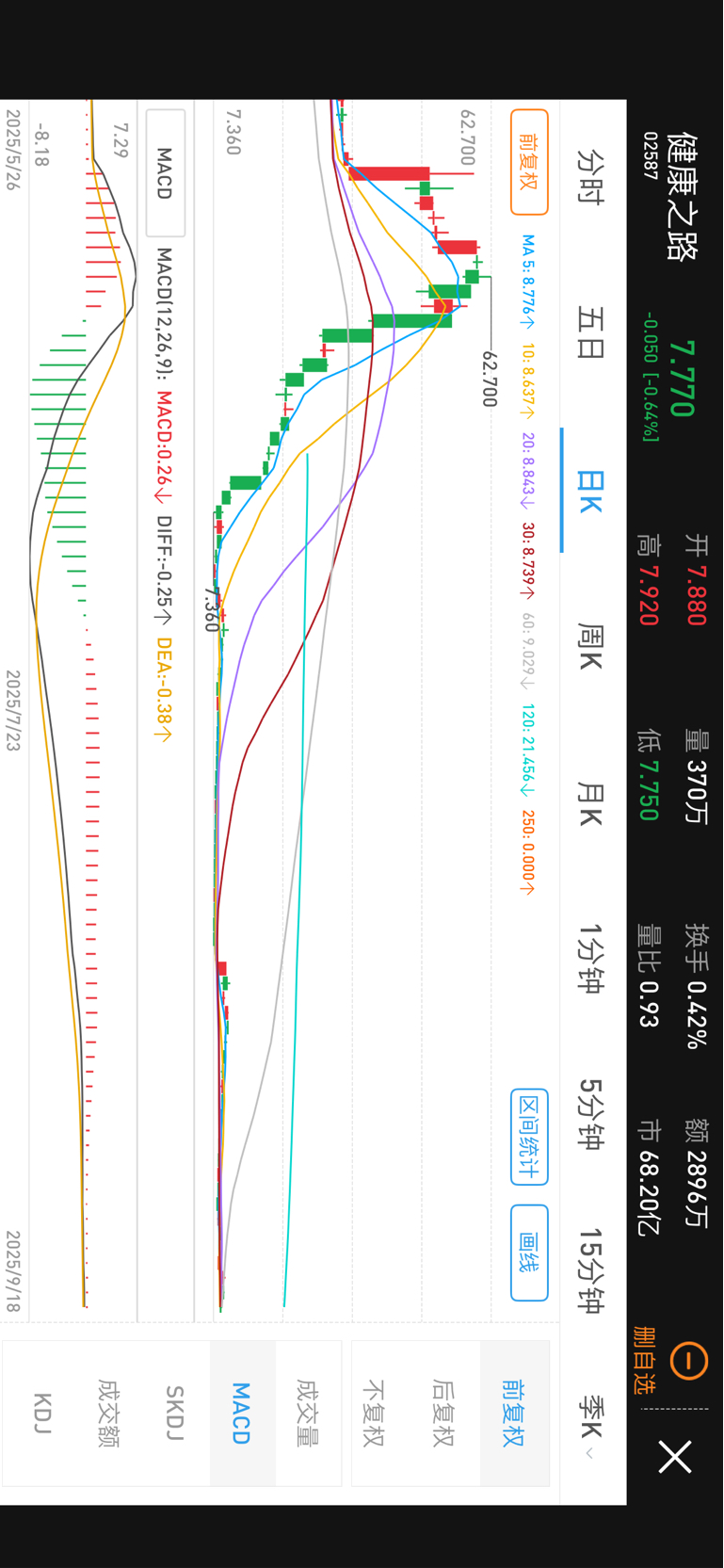The width and height of the screenshot is (724, 1568).
Task: Switch to the 五日 chart tab
Action: coord(591,333)
